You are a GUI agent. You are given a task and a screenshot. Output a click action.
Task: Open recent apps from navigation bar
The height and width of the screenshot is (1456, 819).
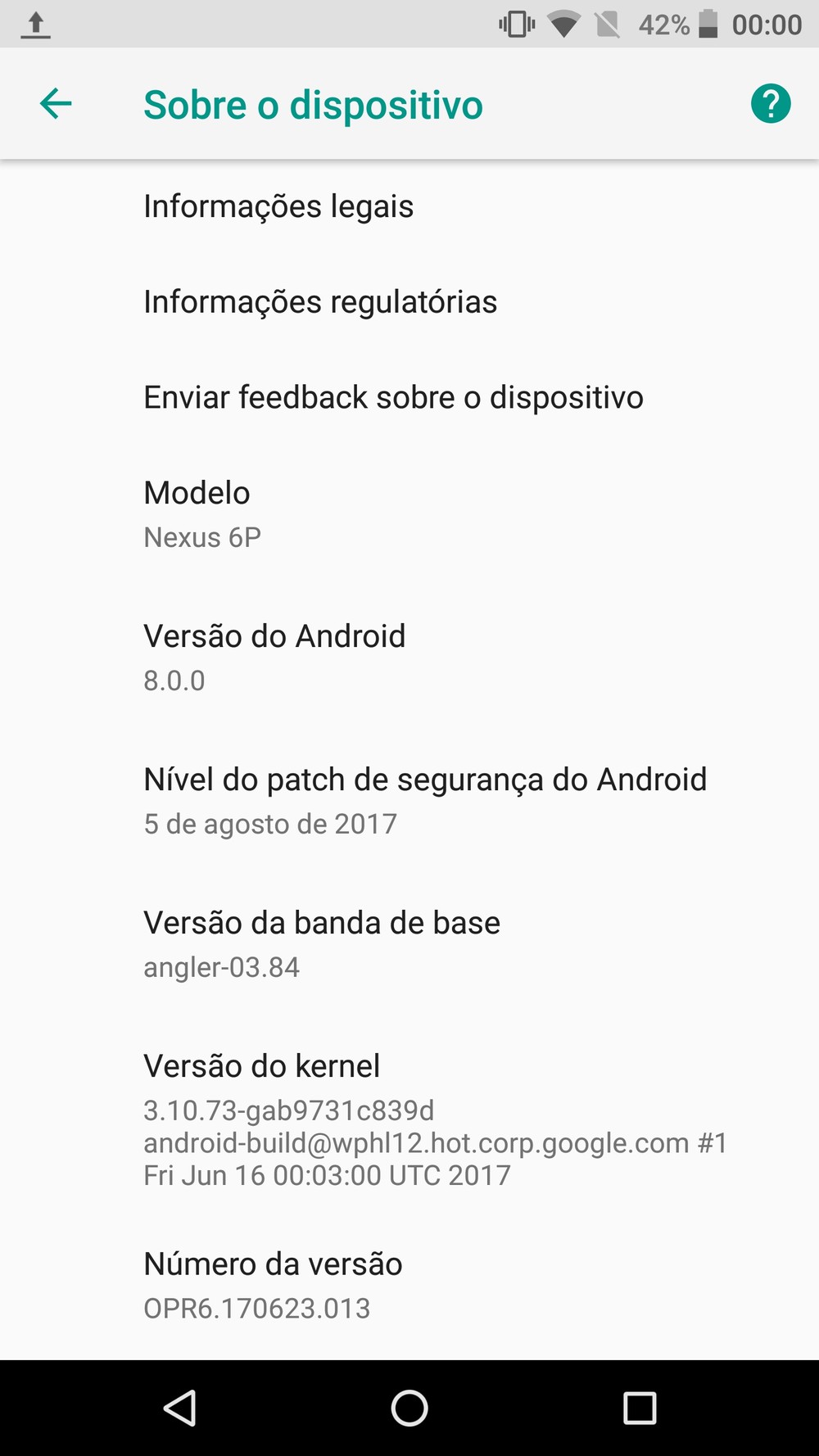[x=640, y=1409]
